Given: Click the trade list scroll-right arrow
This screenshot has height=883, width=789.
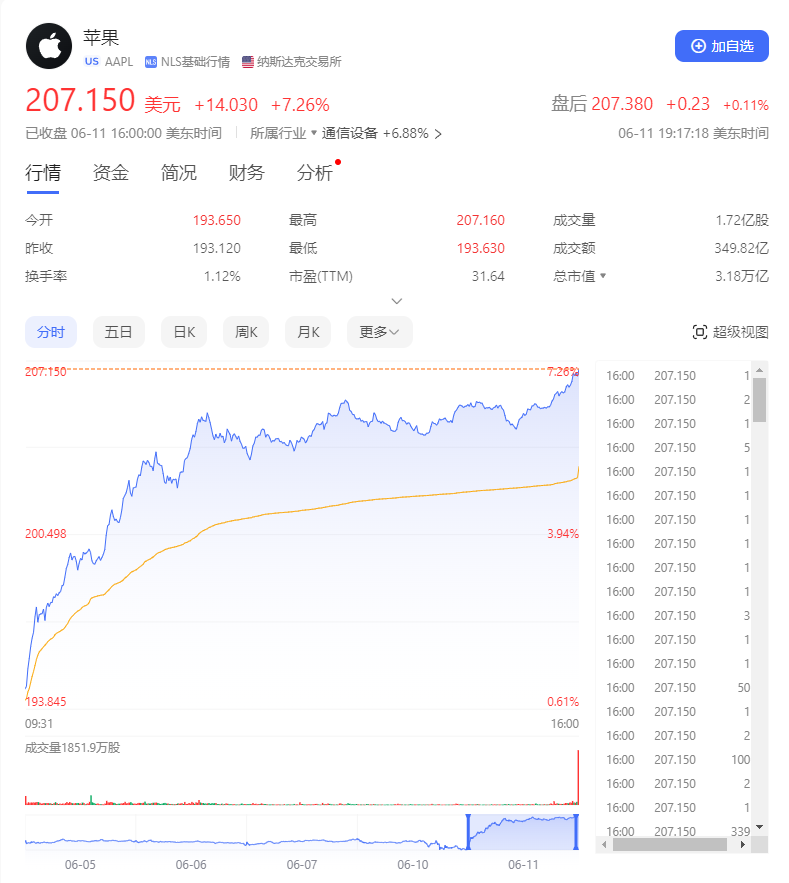Looking at the screenshot, I should [x=743, y=845].
